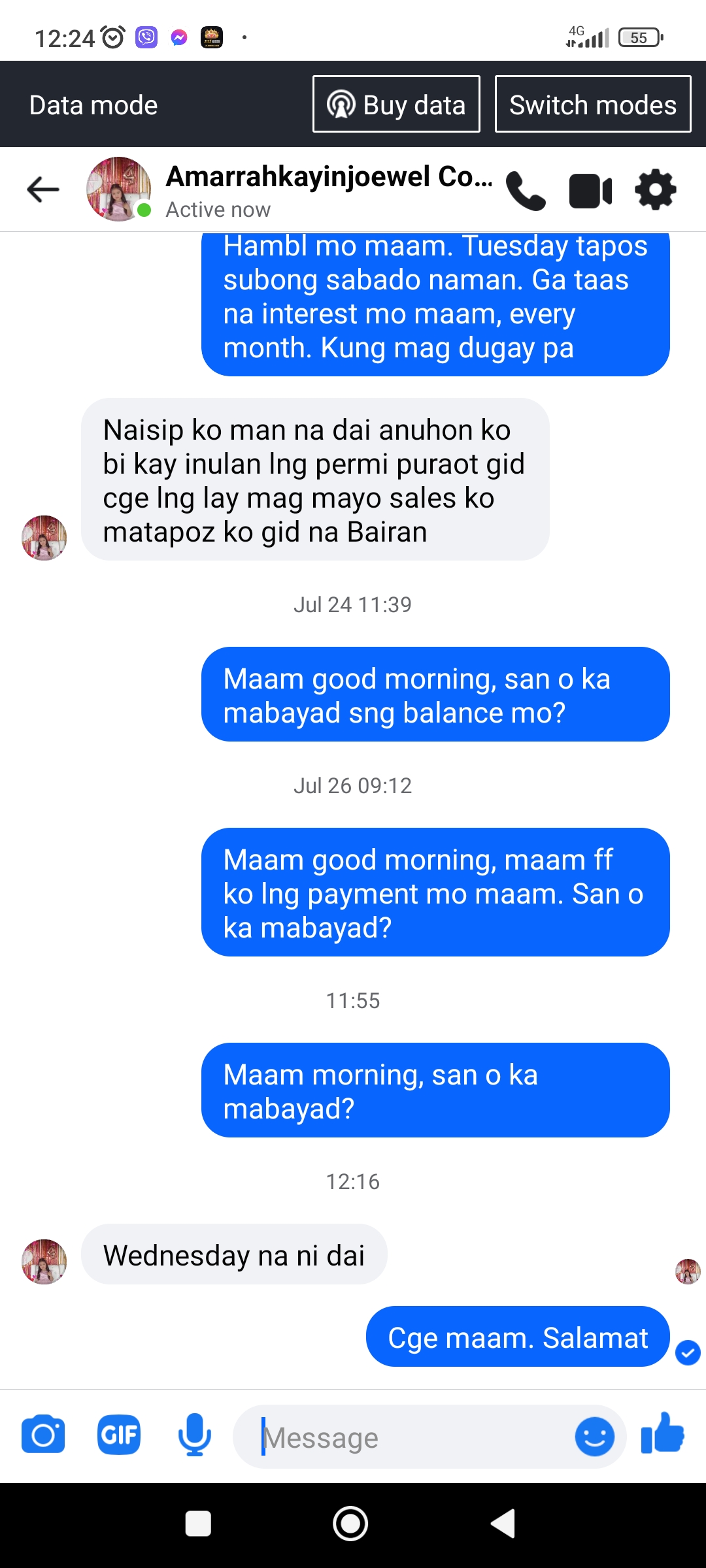Record a voice message with microphone
Screen dimensions: 706x1568
click(195, 1435)
